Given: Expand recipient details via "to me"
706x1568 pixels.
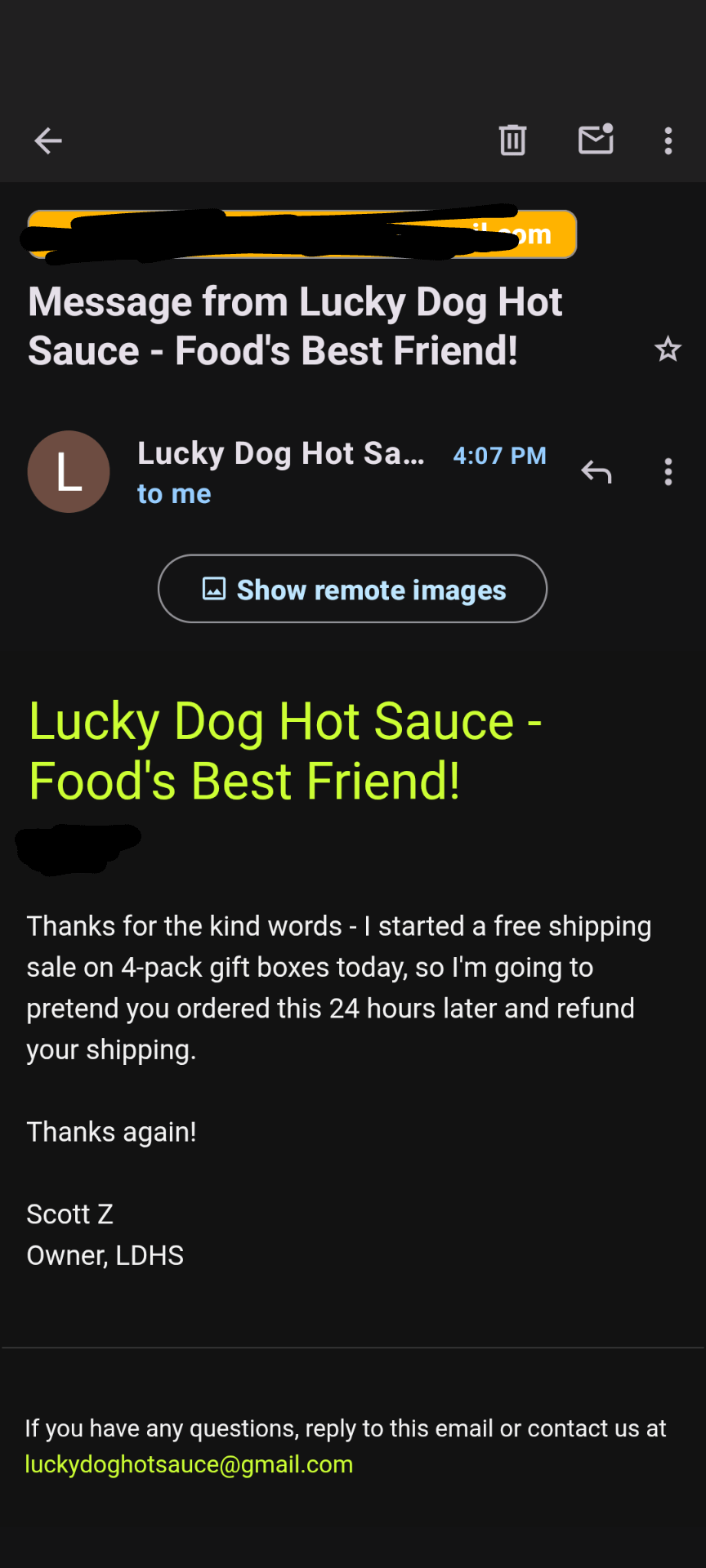Looking at the screenshot, I should (x=174, y=494).
